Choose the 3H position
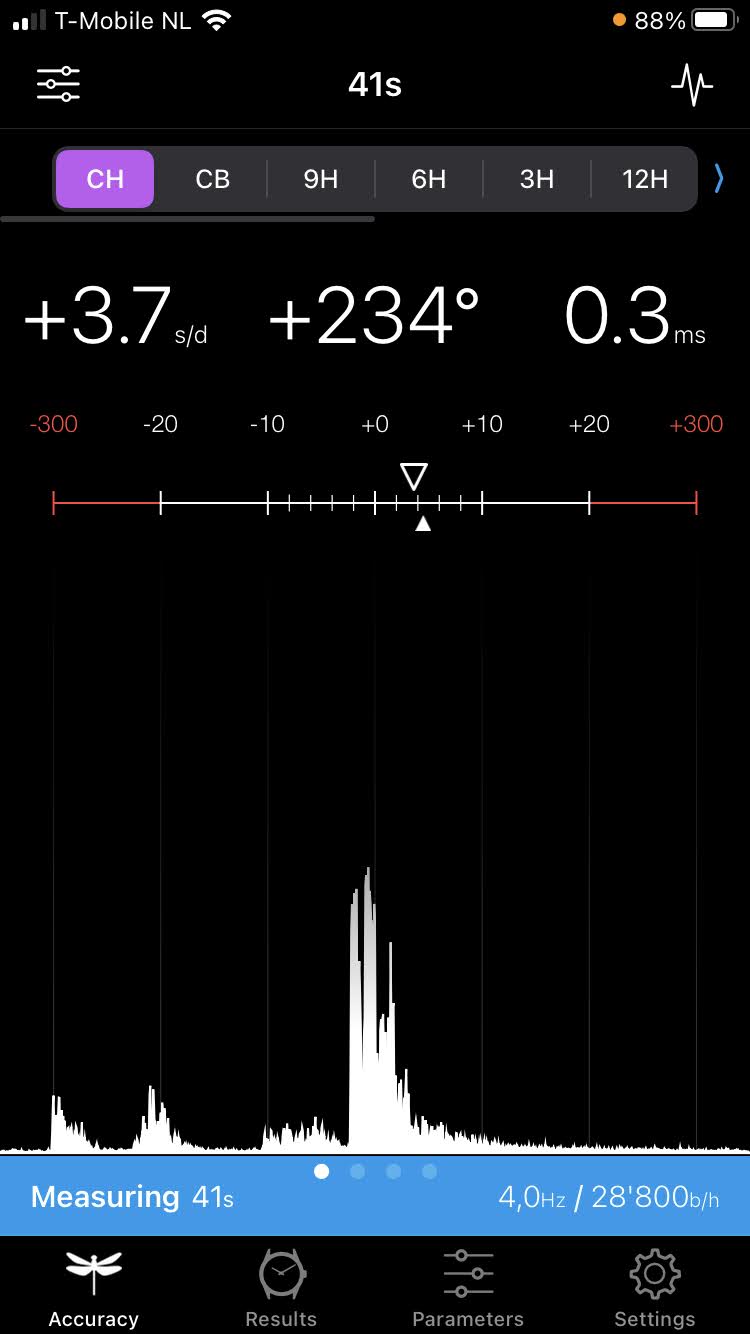Image resolution: width=750 pixels, height=1334 pixels. click(537, 179)
